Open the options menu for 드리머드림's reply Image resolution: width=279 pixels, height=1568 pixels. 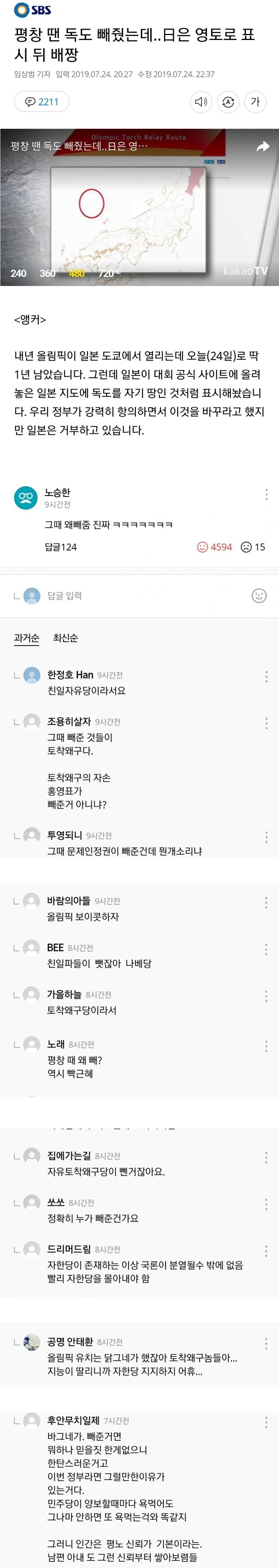point(266,1251)
